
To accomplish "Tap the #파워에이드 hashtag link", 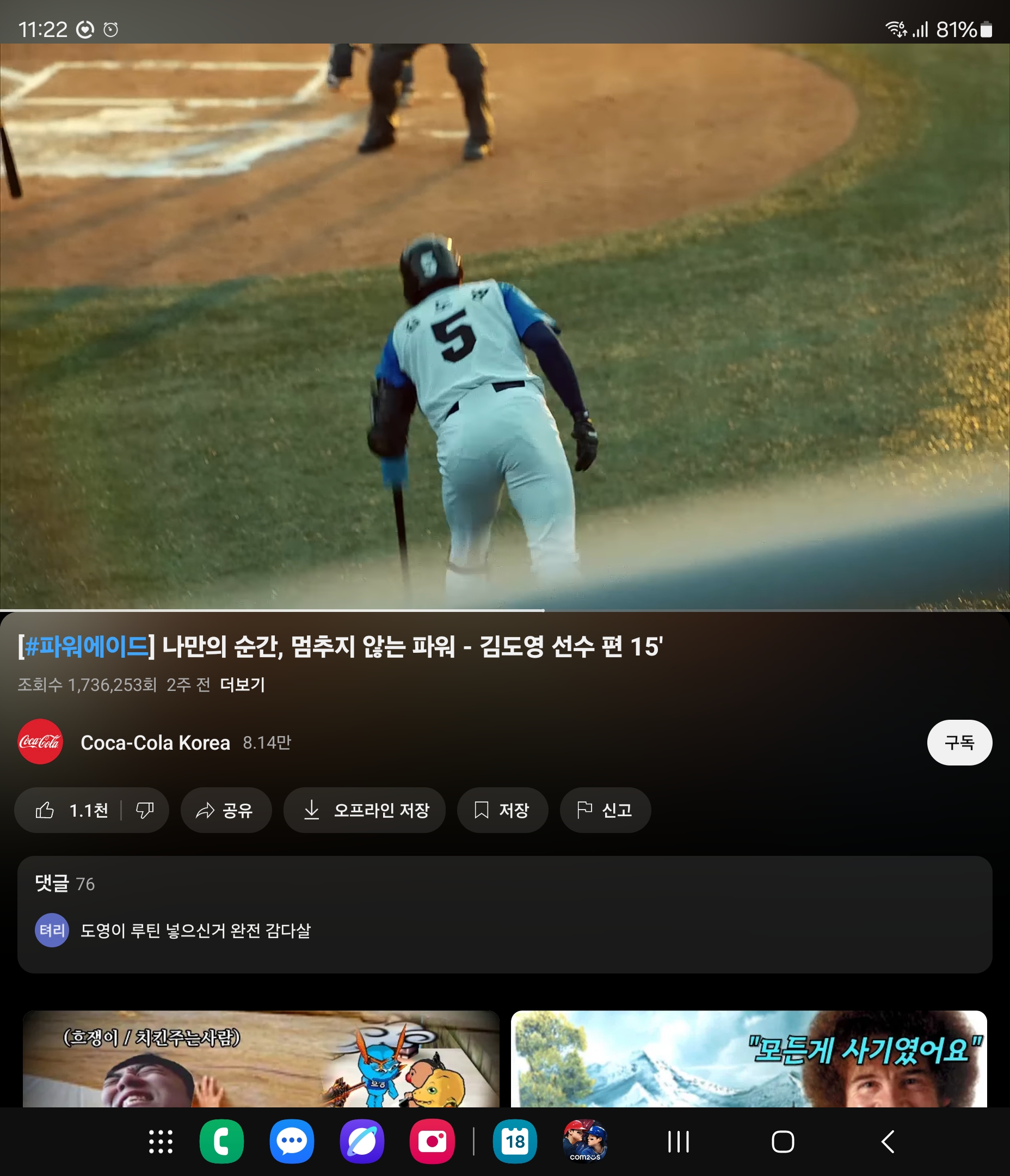I will (86, 646).
